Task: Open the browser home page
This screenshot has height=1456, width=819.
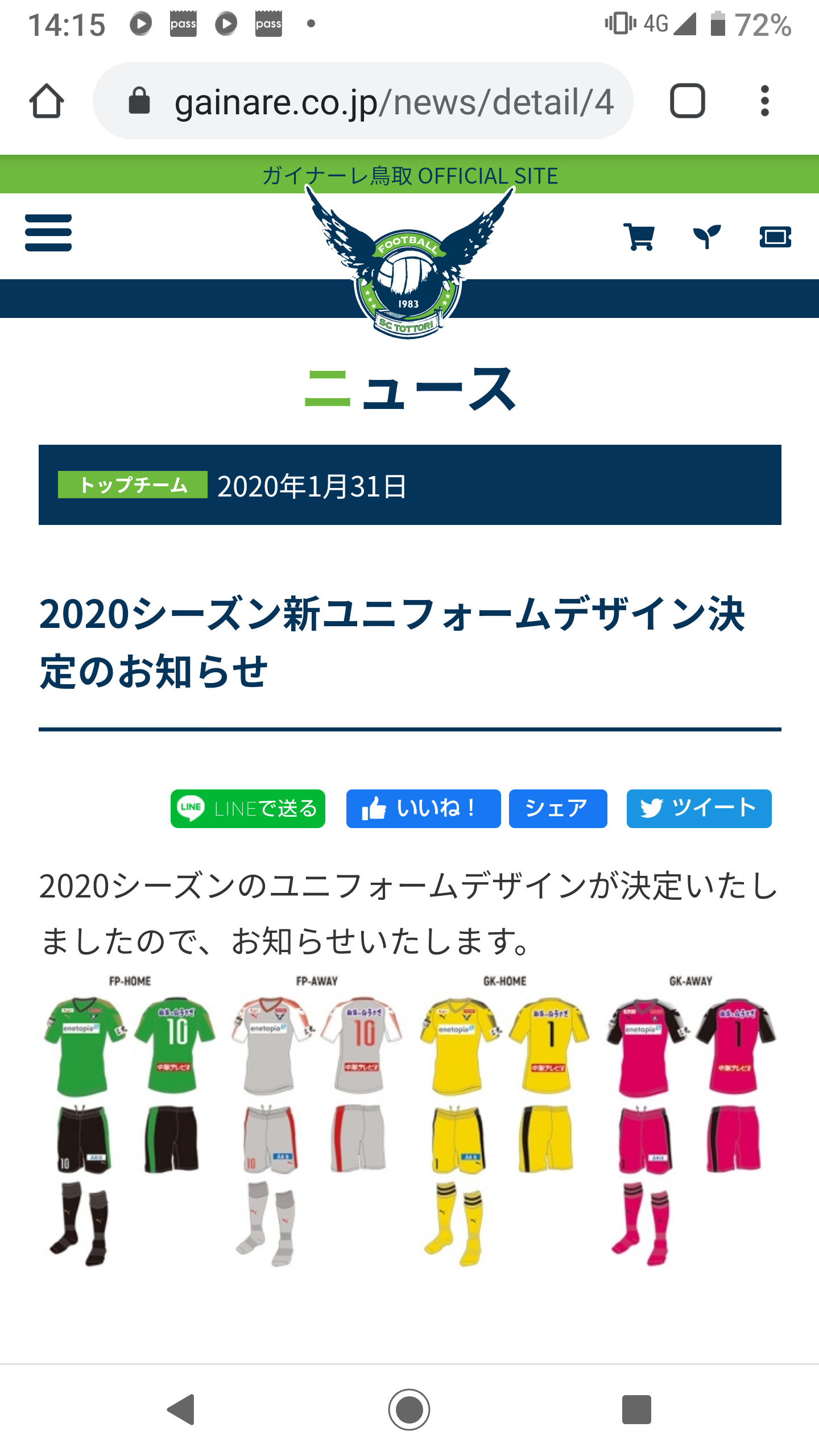Action: point(47,101)
